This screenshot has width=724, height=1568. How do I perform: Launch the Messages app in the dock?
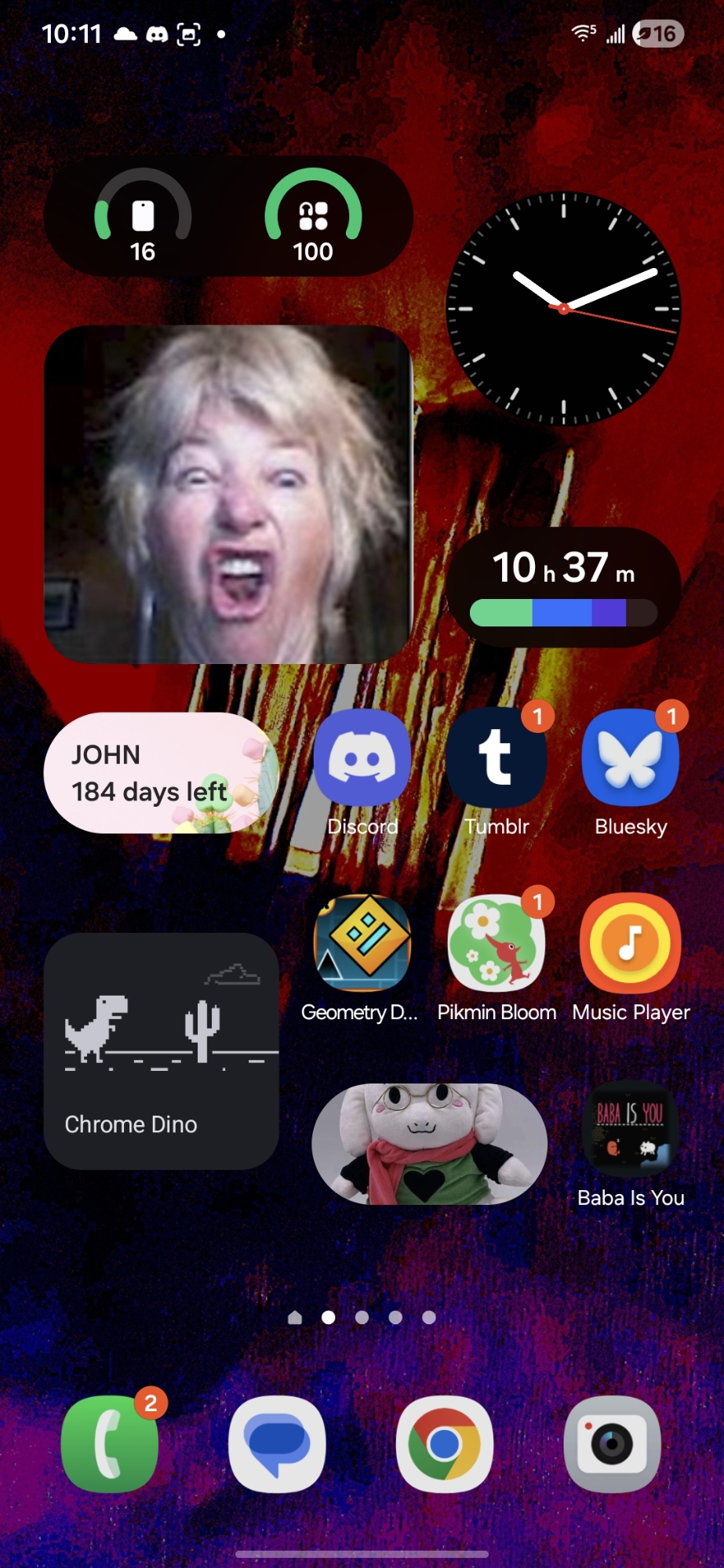[277, 1443]
